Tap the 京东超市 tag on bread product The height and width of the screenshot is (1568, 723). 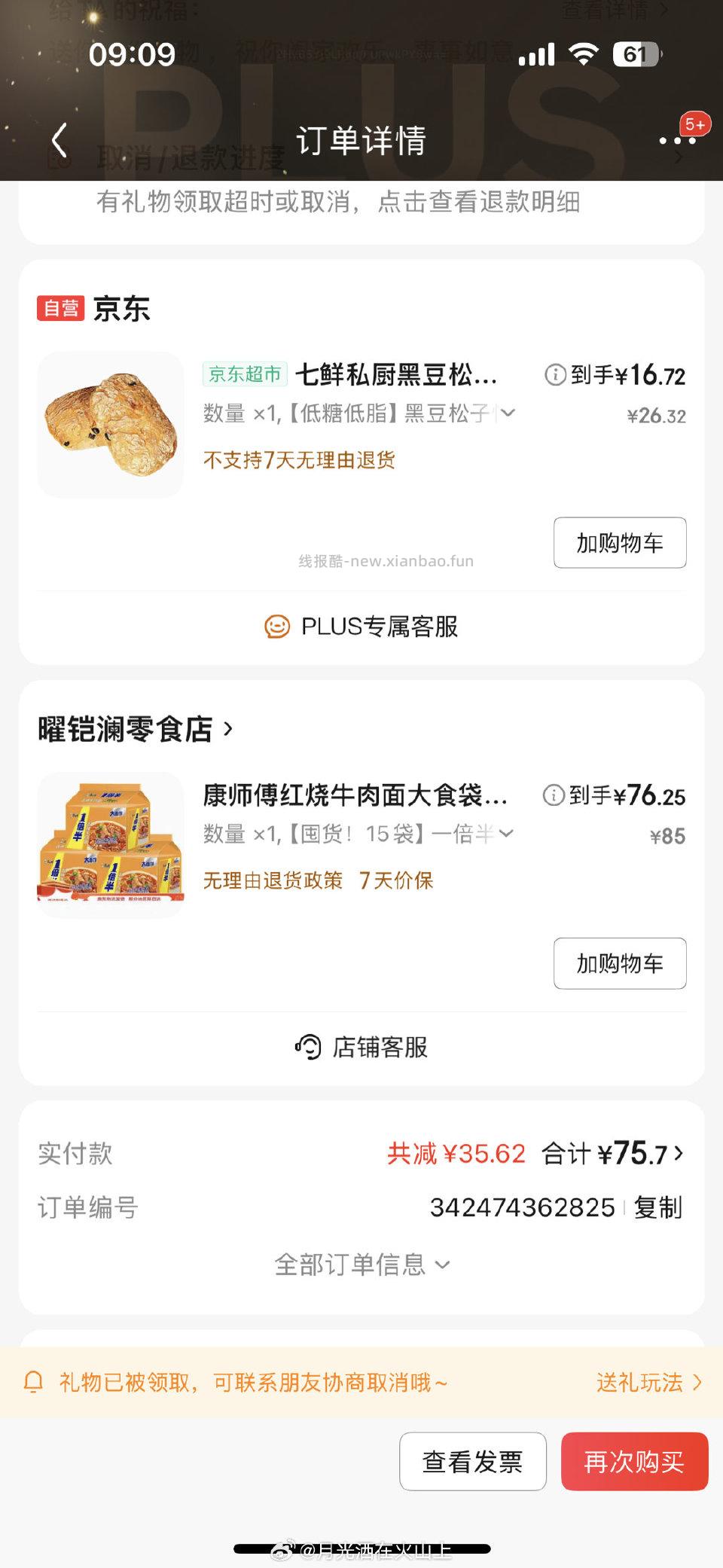tap(245, 375)
